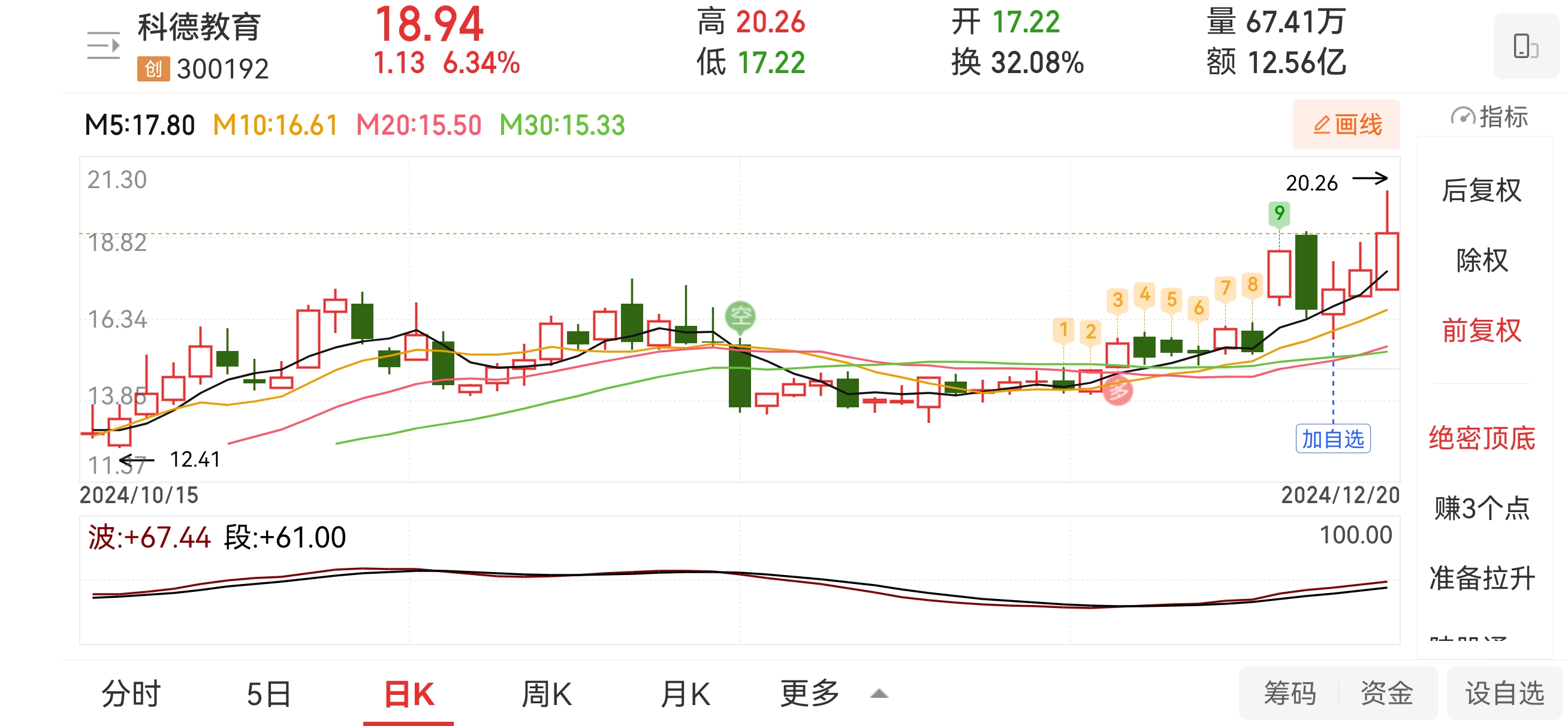The image size is (1568, 726).
Task: Tap the rotate screen icon
Action: [1526, 46]
